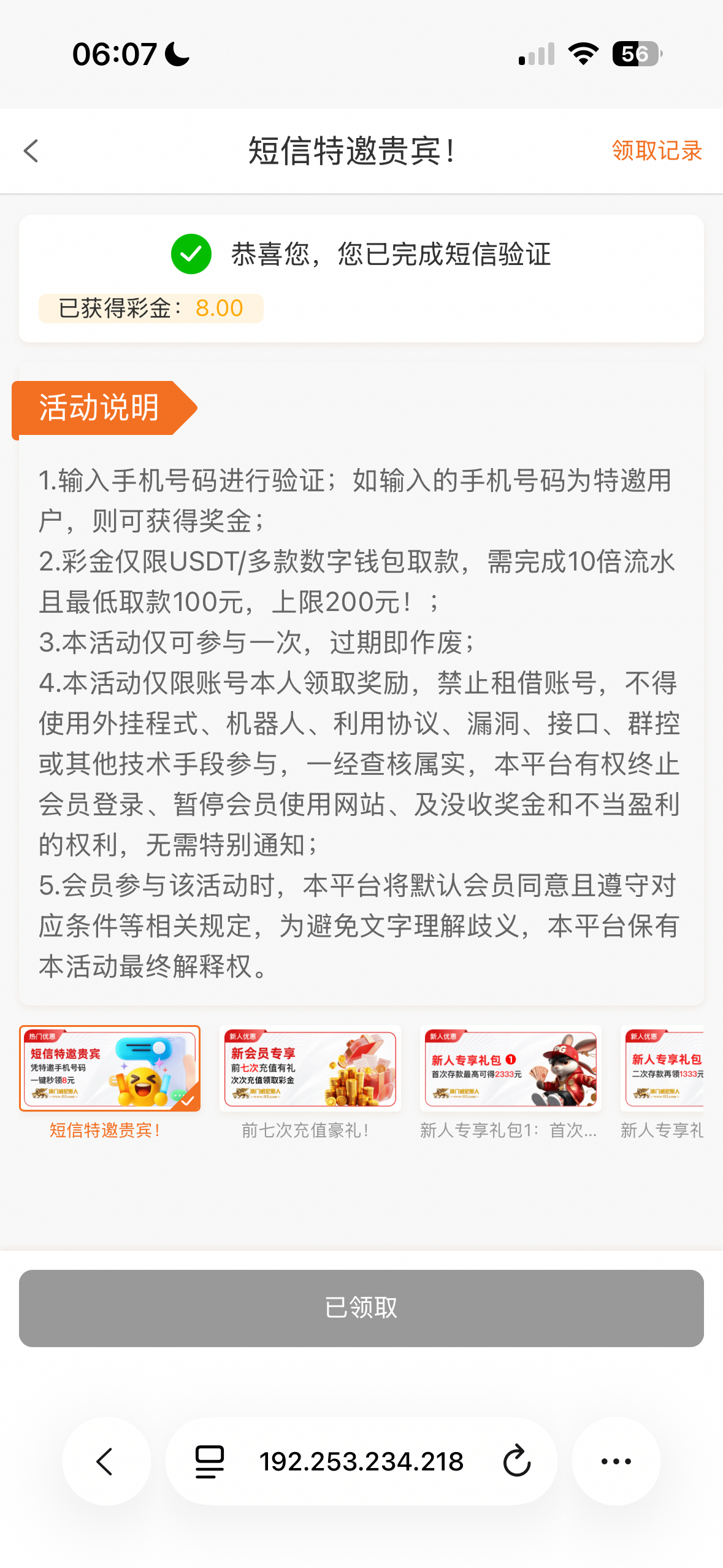Open the browser's more options menu
Viewport: 723px width, 1568px height.
(x=616, y=1461)
